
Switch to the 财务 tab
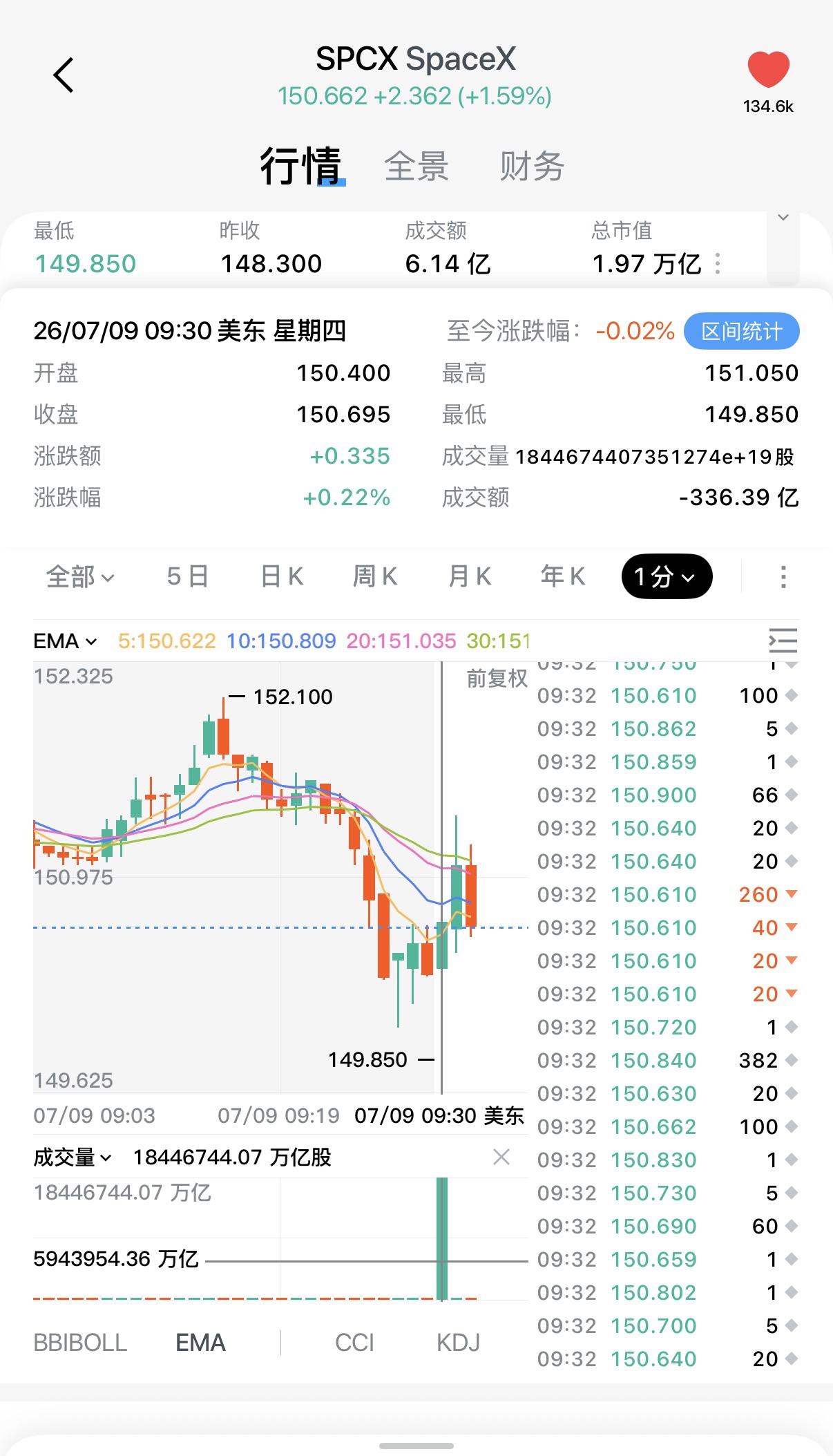pos(532,167)
